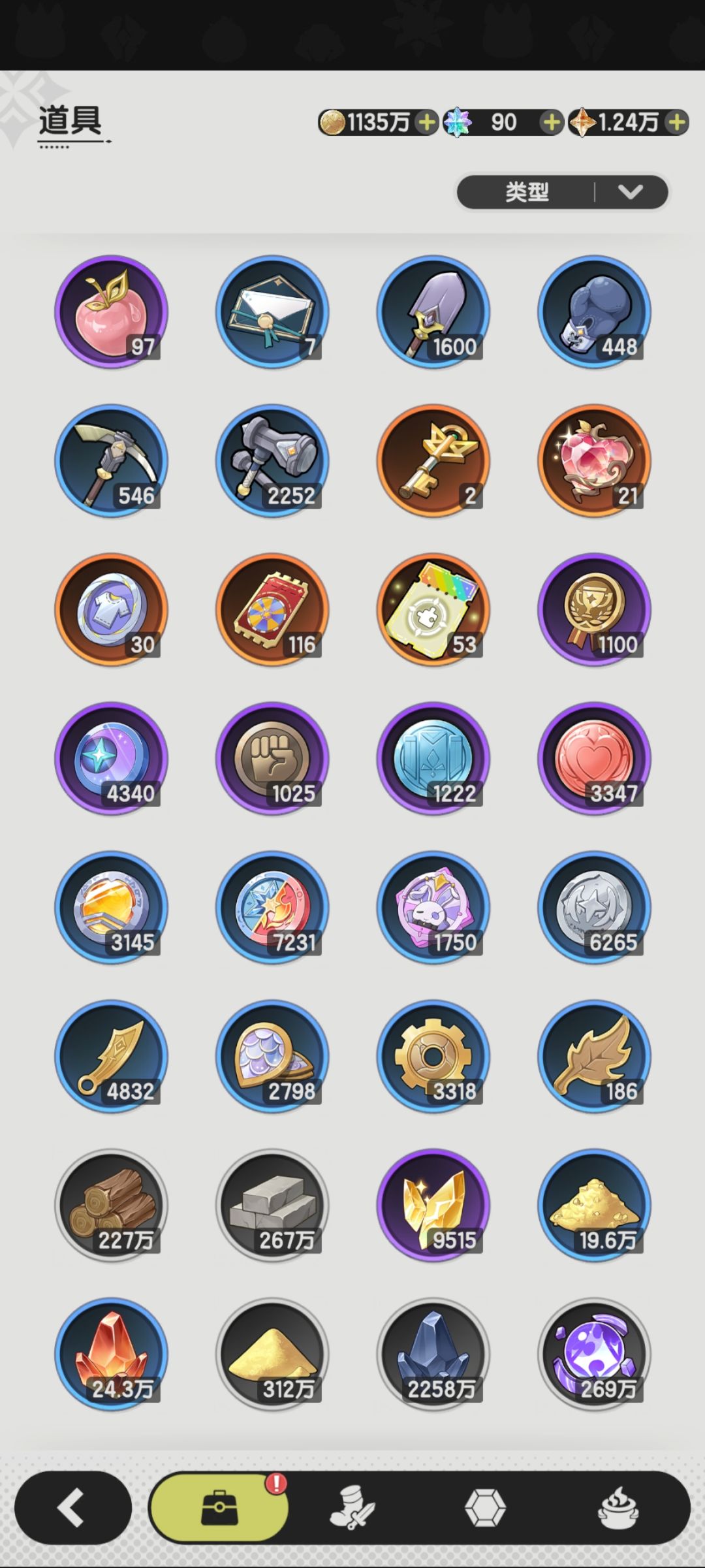This screenshot has height=1568, width=705.
Task: Go back using the left arrow button
Action: 73,1507
